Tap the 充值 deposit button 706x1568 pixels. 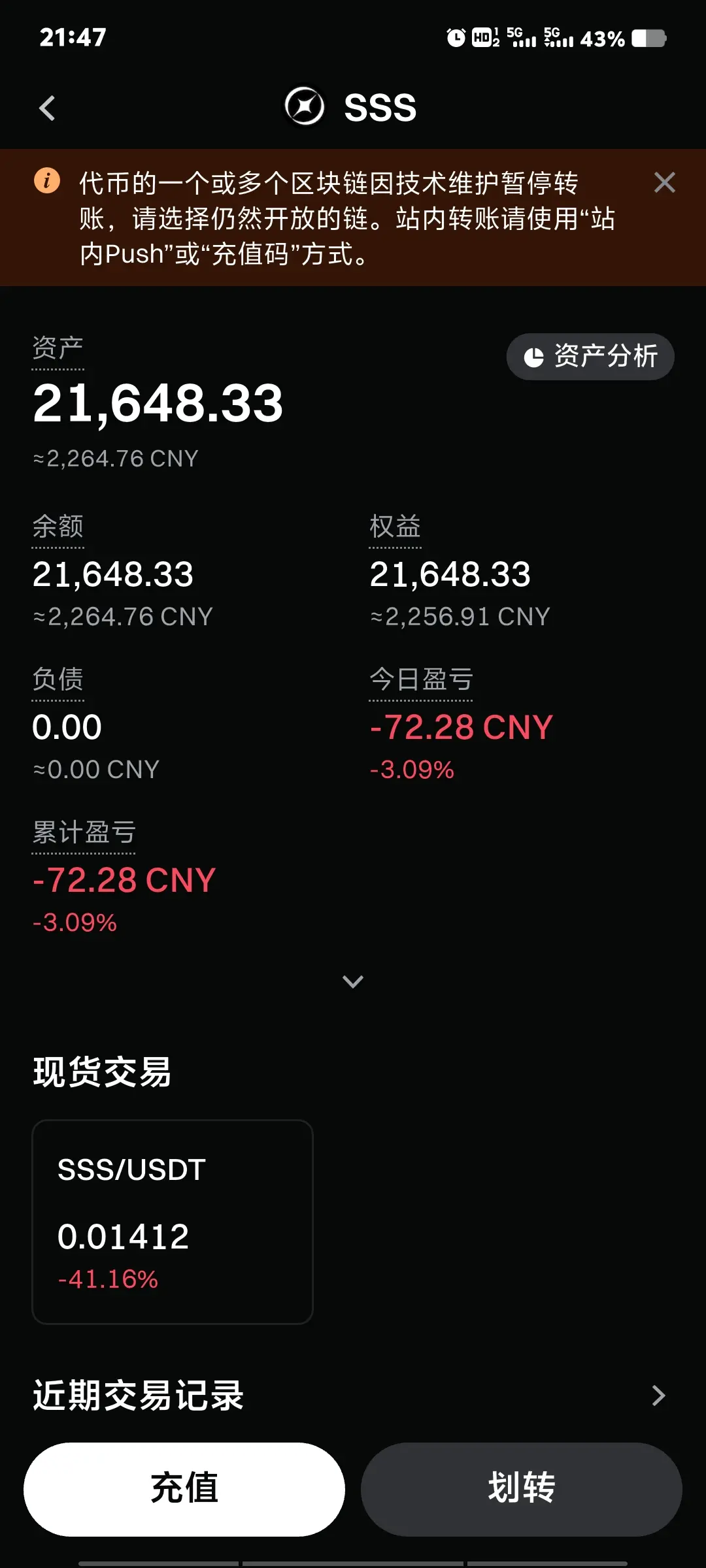pos(184,1489)
